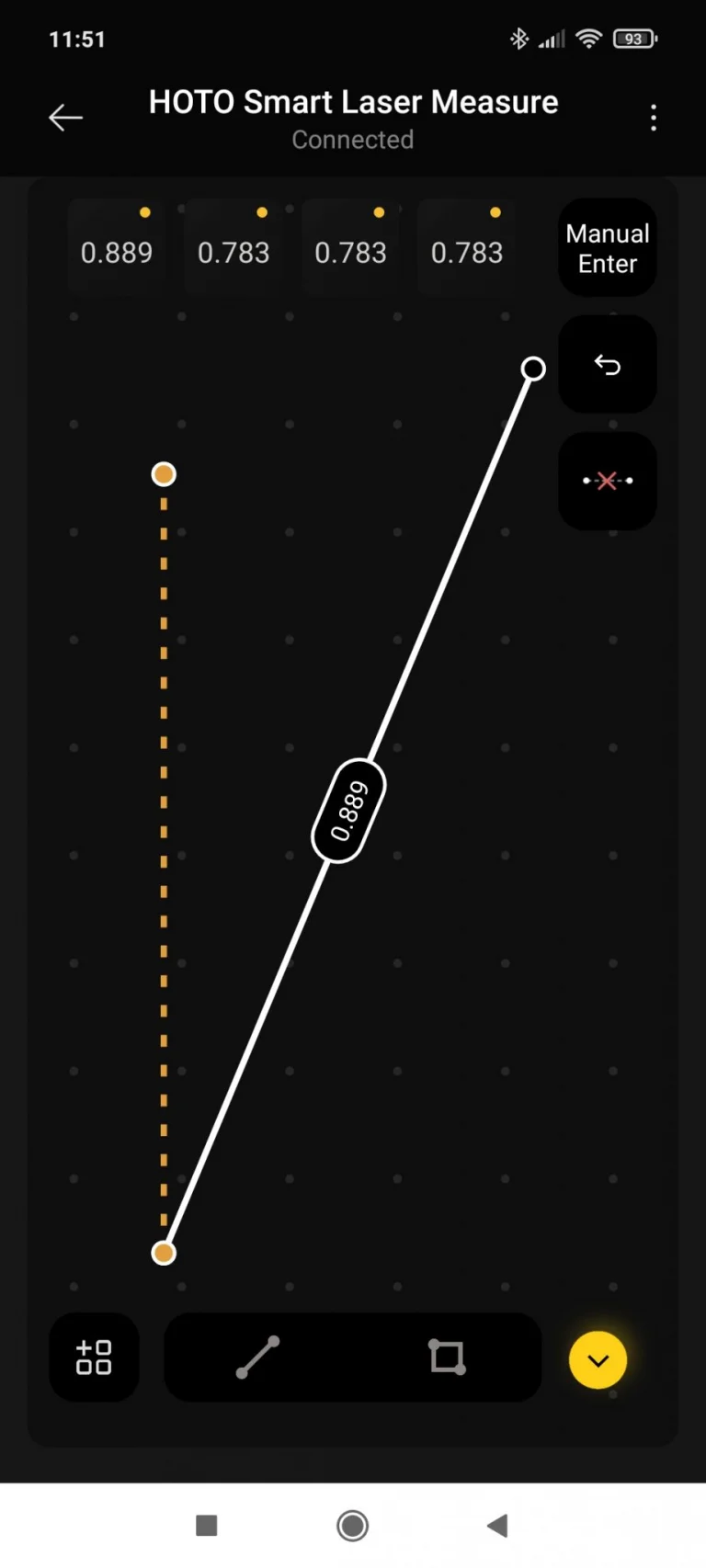
Task: Tap the delete segment icon with red X
Action: tap(607, 481)
